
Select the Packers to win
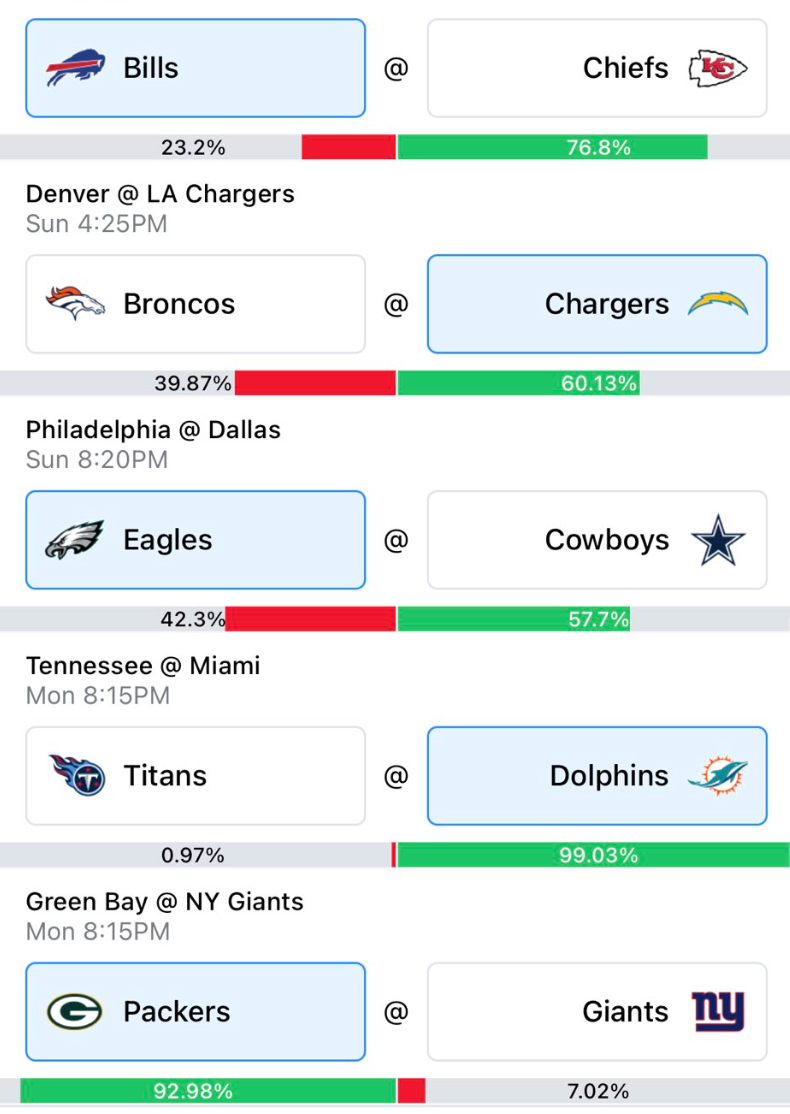[195, 1012]
